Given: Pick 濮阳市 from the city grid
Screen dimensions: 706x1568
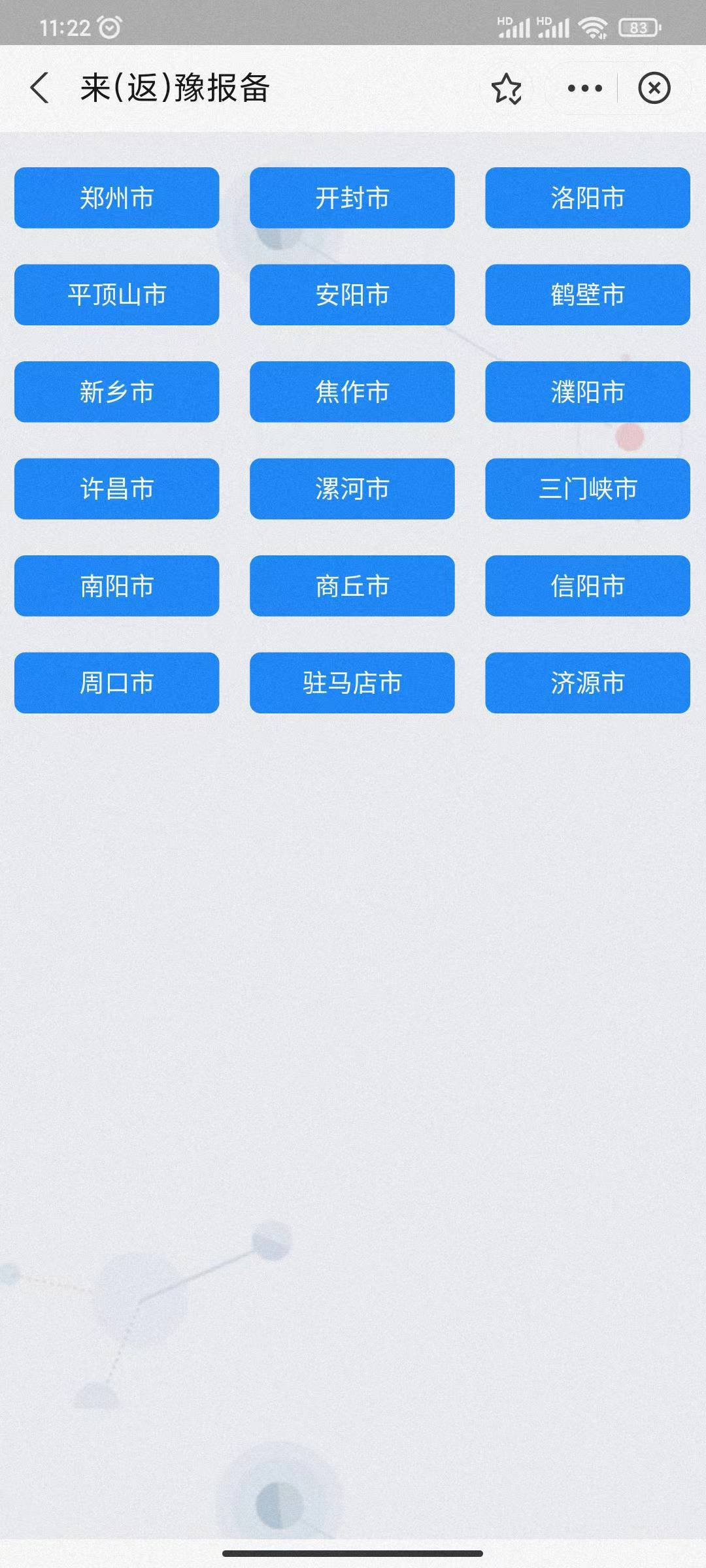Looking at the screenshot, I should (x=587, y=392).
